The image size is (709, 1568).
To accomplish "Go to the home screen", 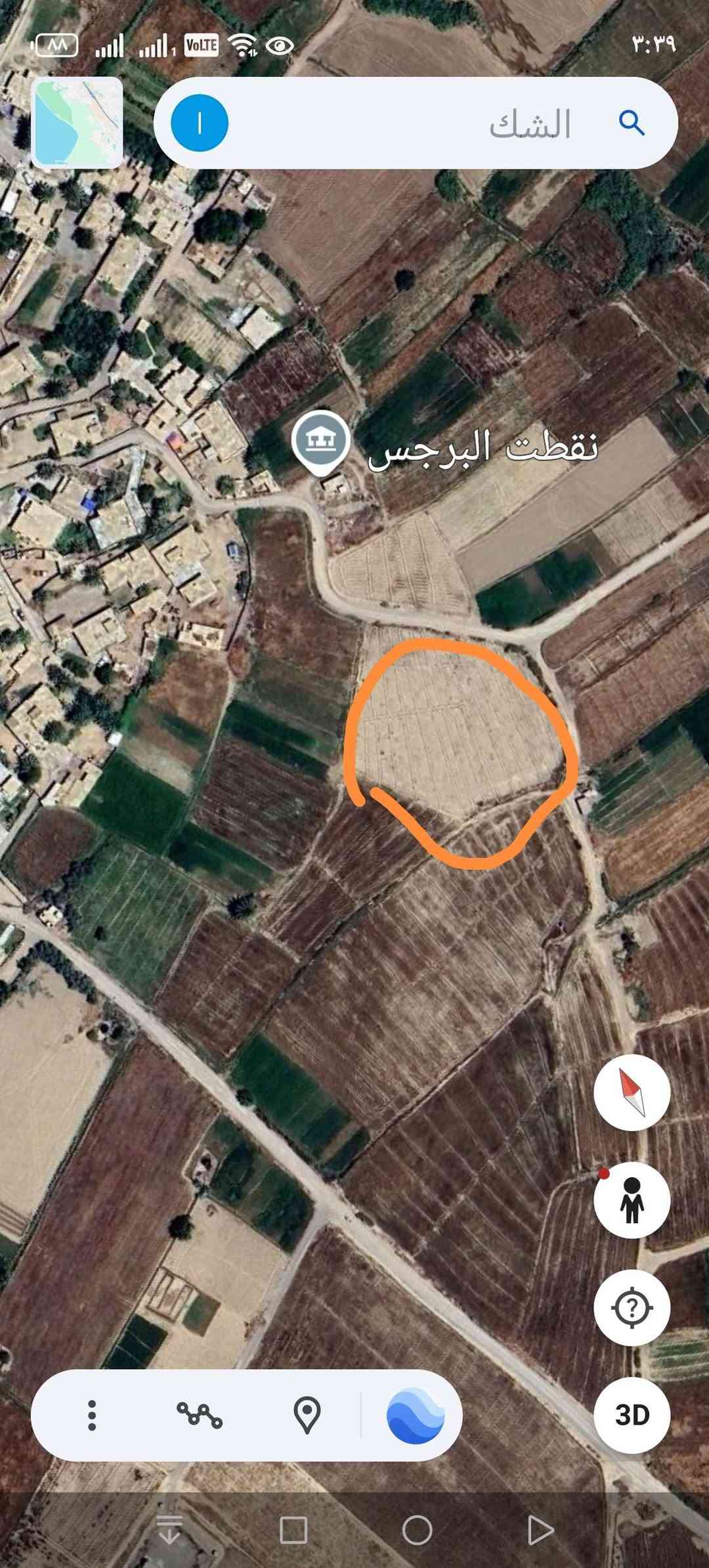I will tap(417, 1530).
